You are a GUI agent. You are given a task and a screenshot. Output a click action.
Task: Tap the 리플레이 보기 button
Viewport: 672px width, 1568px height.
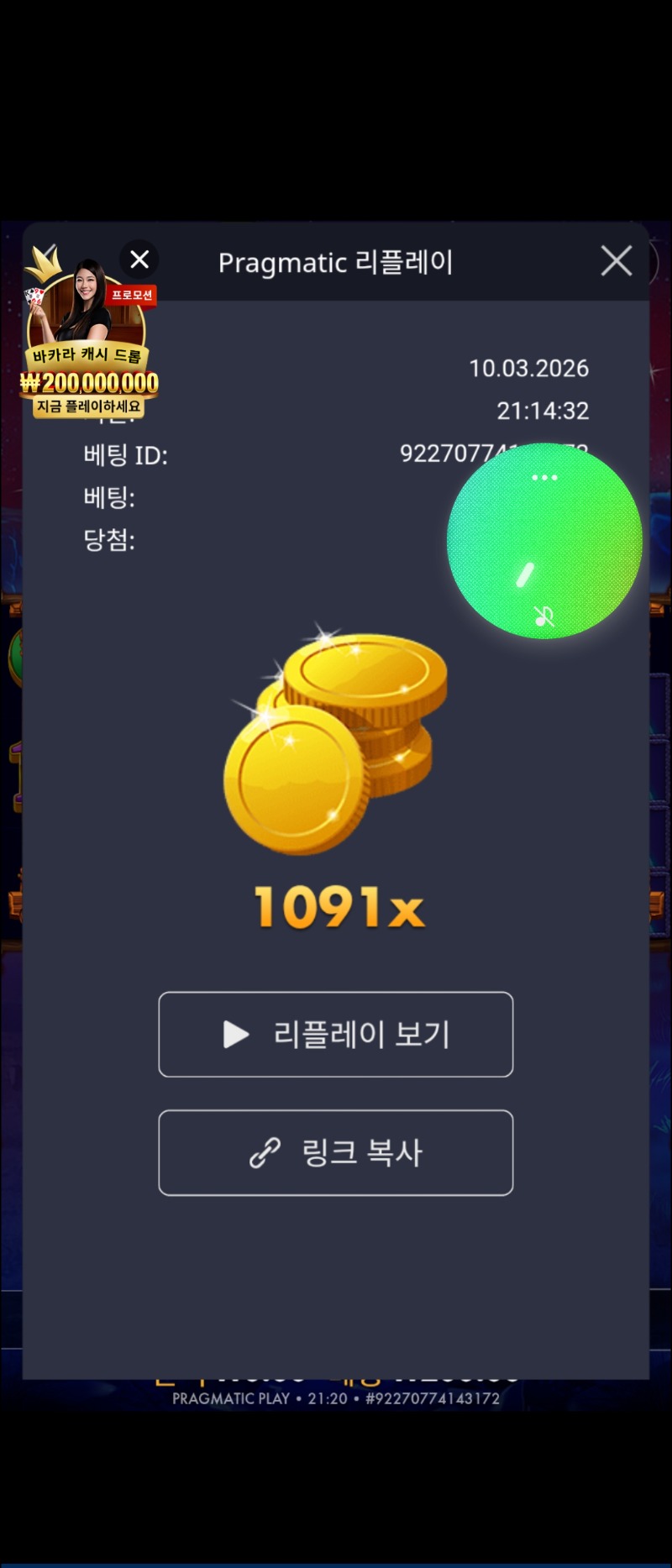[336, 1034]
